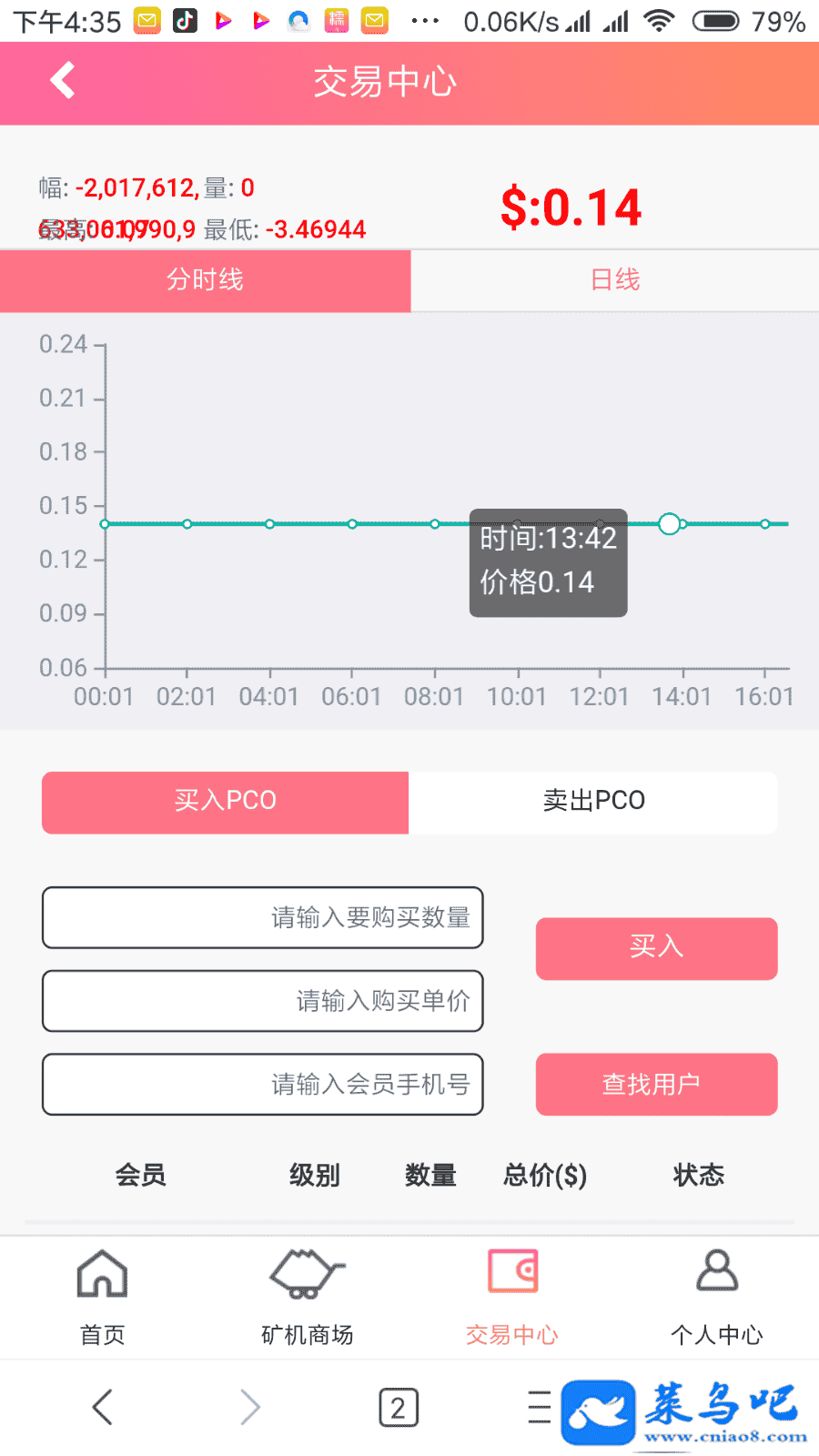Tap the 查找用户 button
The height and width of the screenshot is (1456, 819).
pos(656,1084)
